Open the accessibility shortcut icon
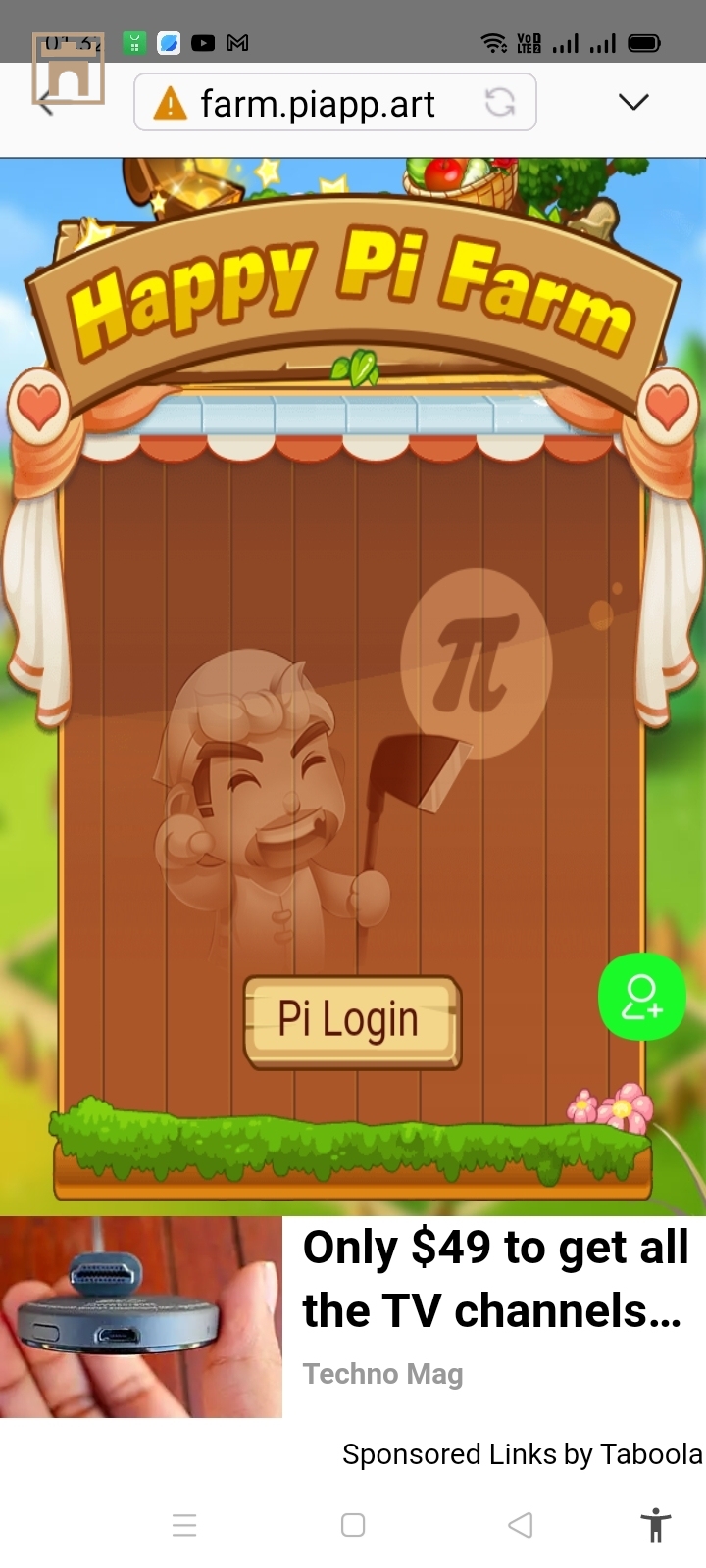The image size is (706, 1568). 655,1525
